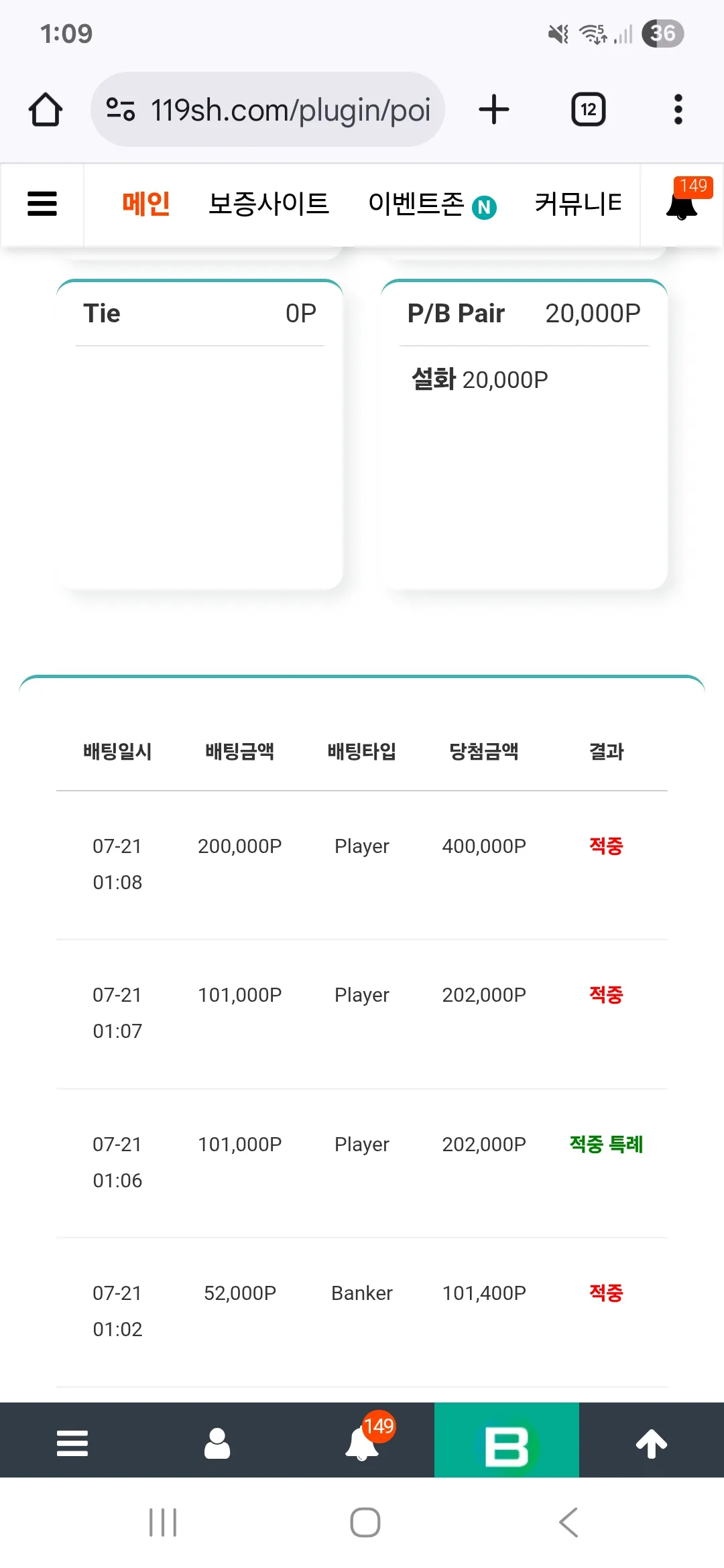Show the 12 open tabs

[589, 109]
